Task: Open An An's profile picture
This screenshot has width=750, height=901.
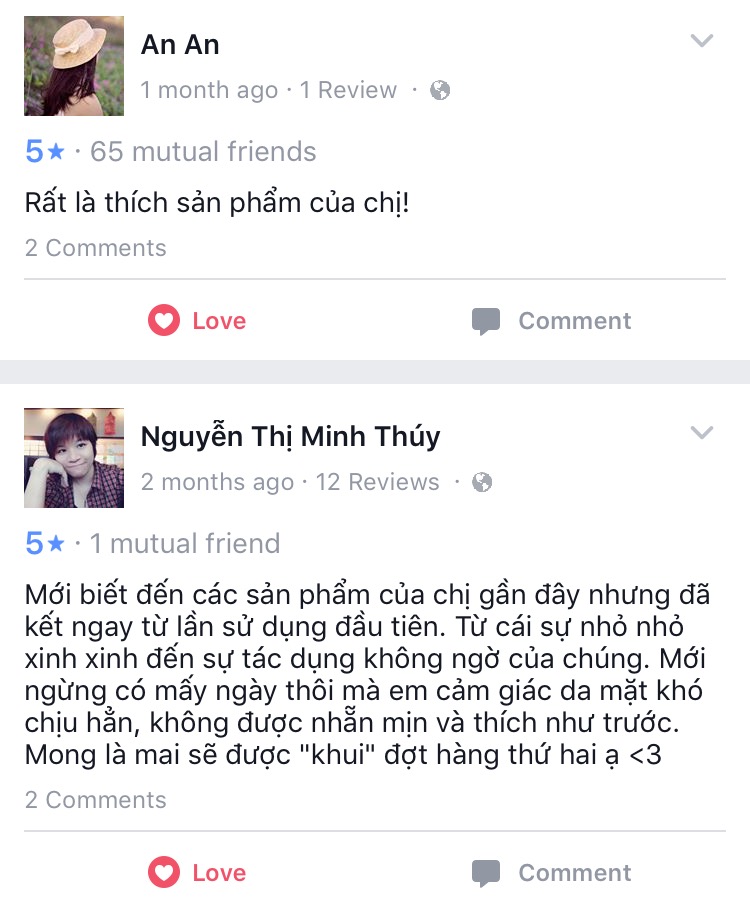Action: [74, 66]
